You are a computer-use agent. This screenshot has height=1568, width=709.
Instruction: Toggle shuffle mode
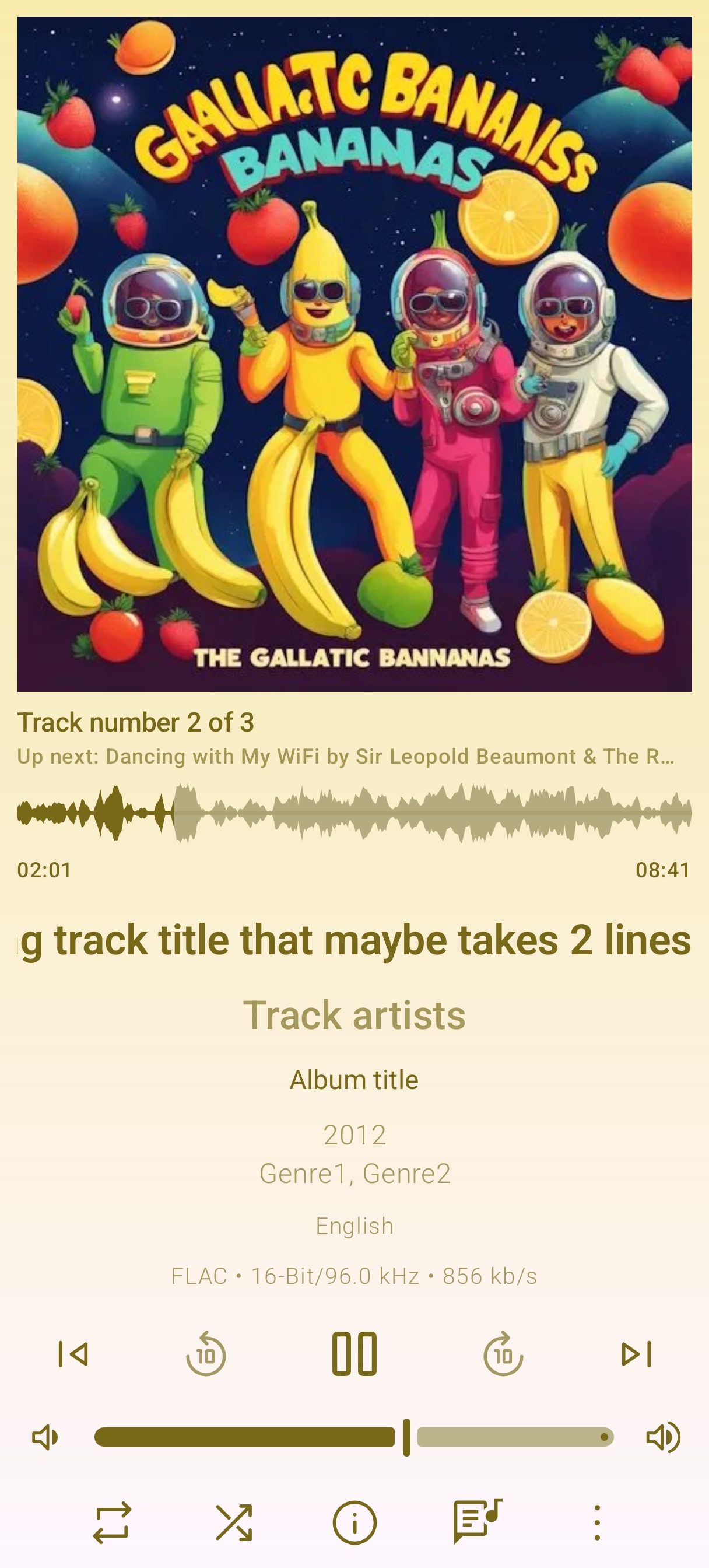pyautogui.click(x=234, y=1522)
